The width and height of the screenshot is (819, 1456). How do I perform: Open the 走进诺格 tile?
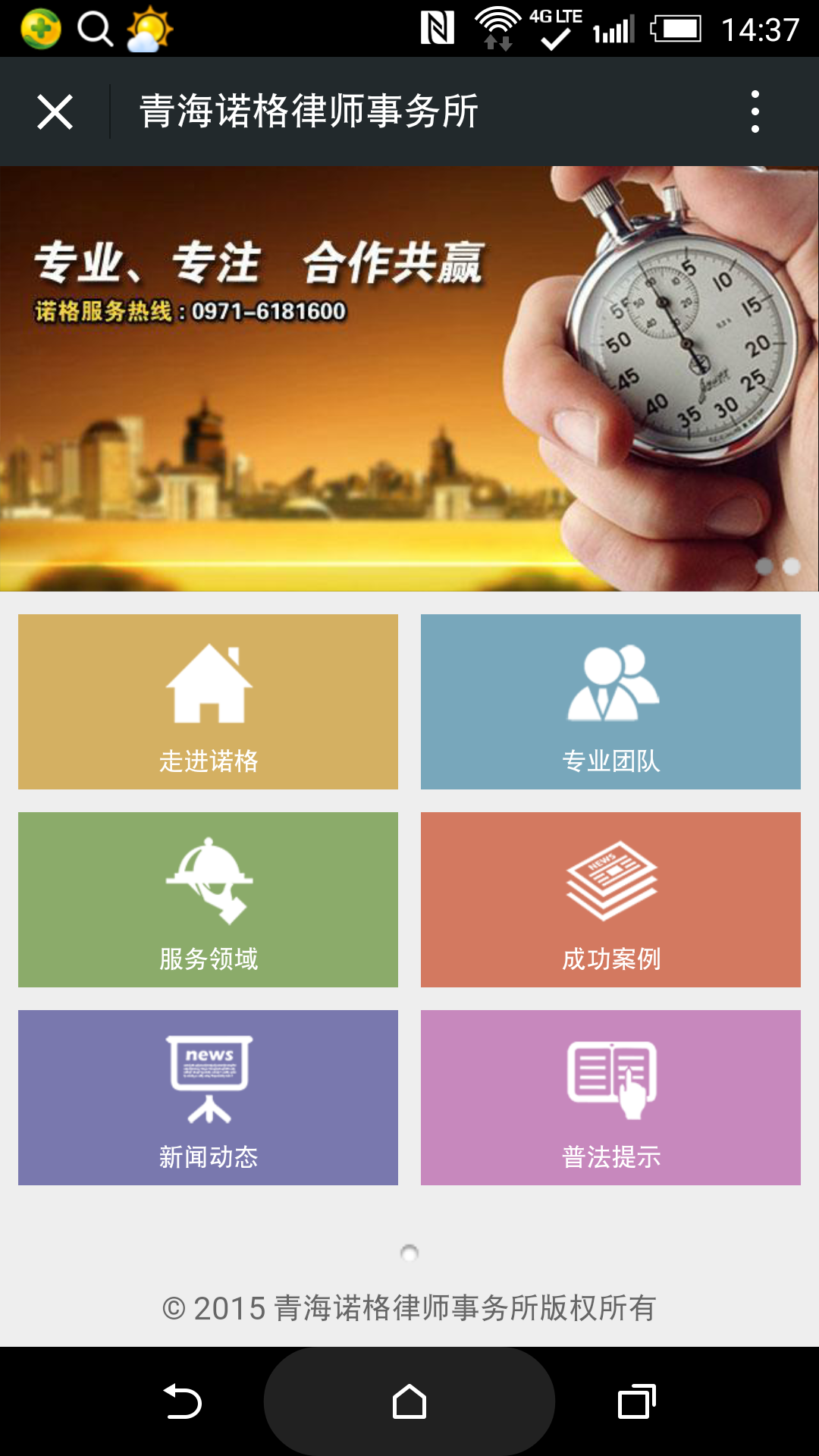pos(208,701)
